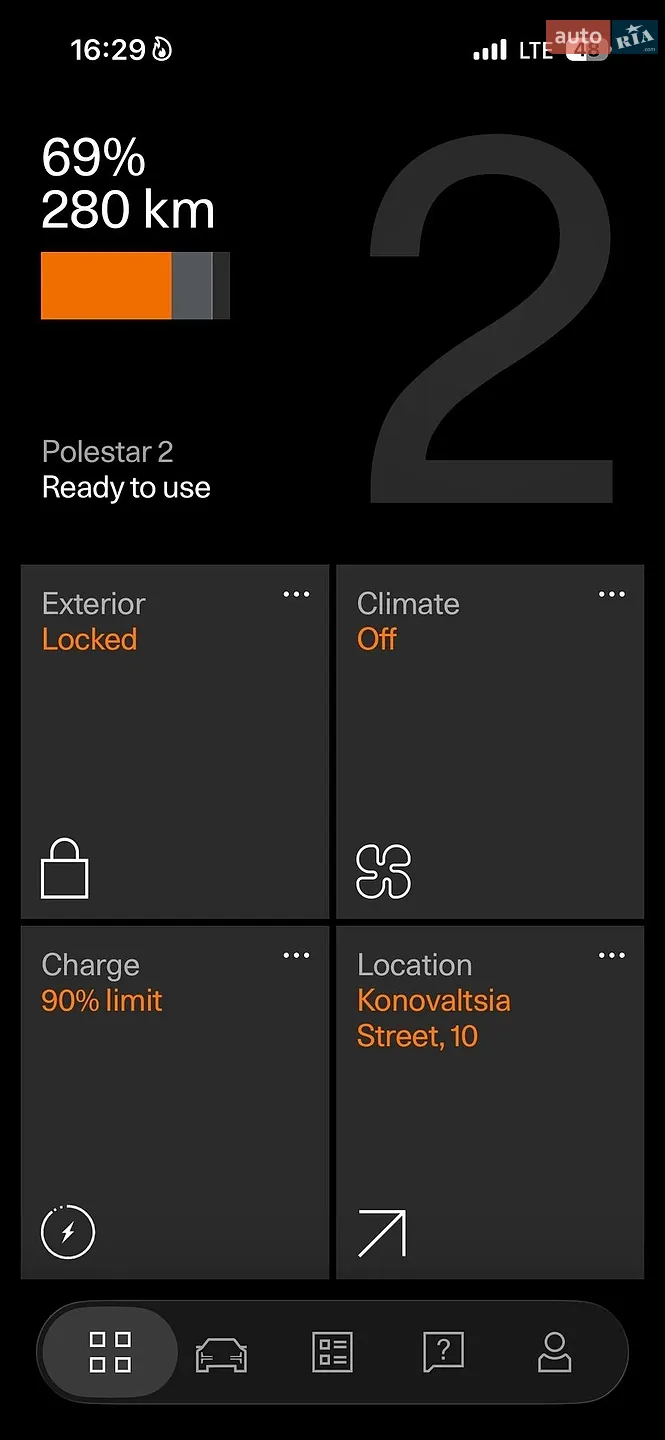Viewport: 665px width, 1440px height.
Task: Start climate with the fan icon
Action: [383, 871]
